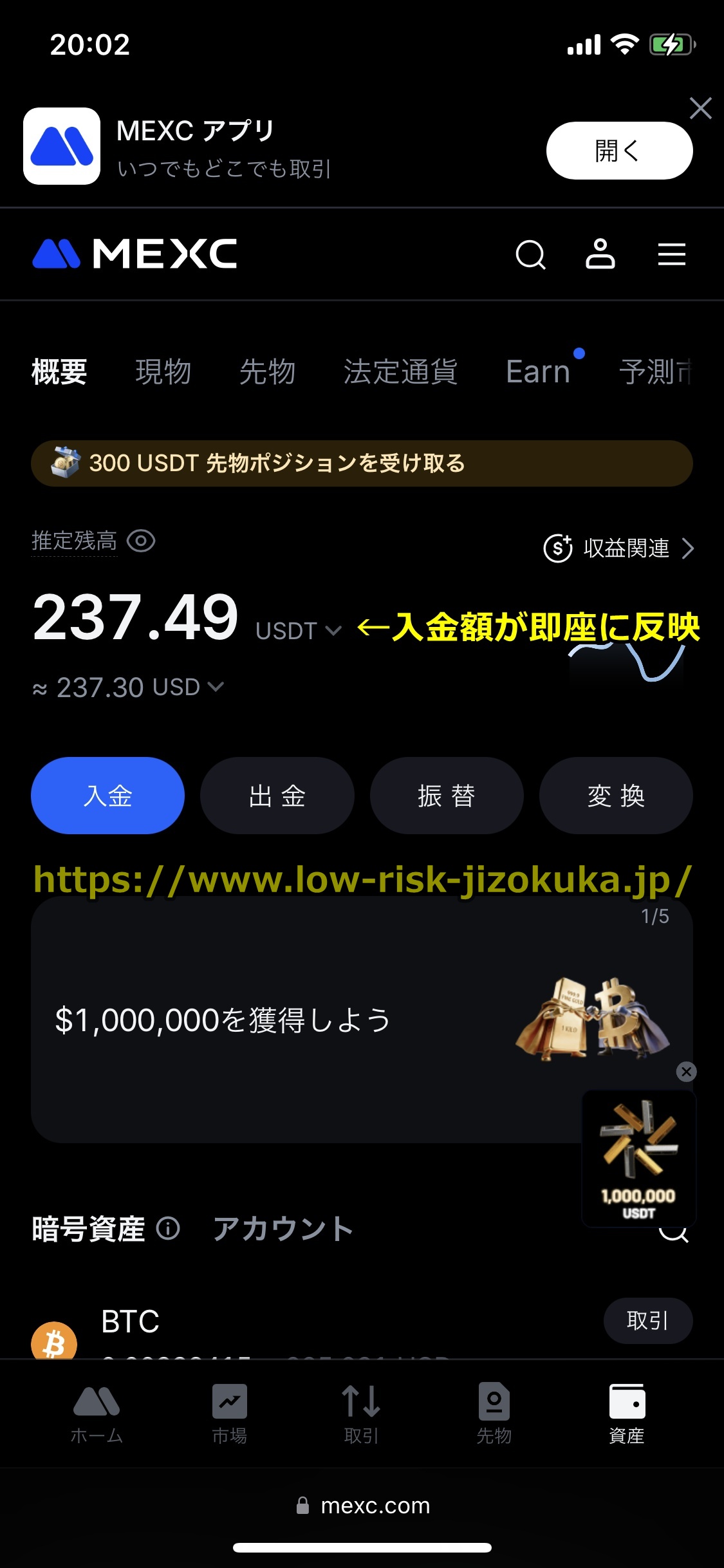This screenshot has height=1568, width=724.
Task: Select the 法定通貨 tab
Action: click(400, 372)
